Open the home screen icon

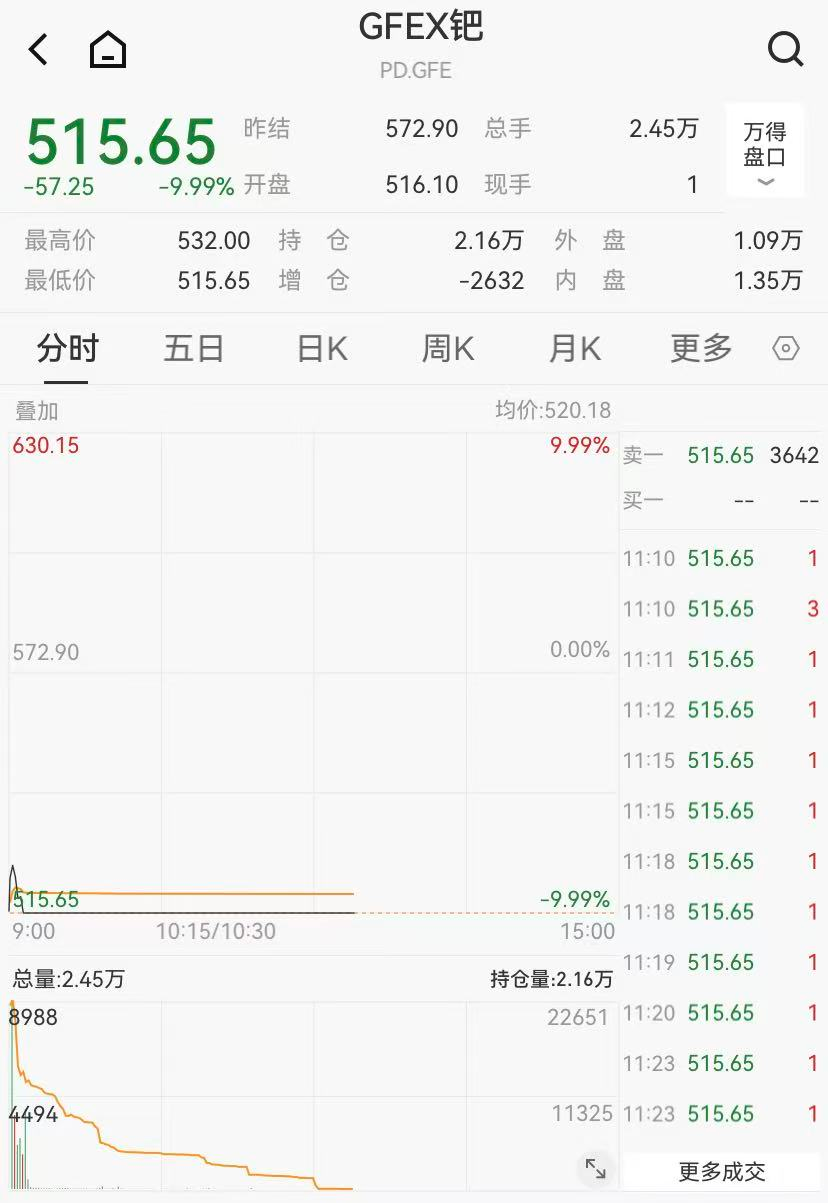point(107,48)
